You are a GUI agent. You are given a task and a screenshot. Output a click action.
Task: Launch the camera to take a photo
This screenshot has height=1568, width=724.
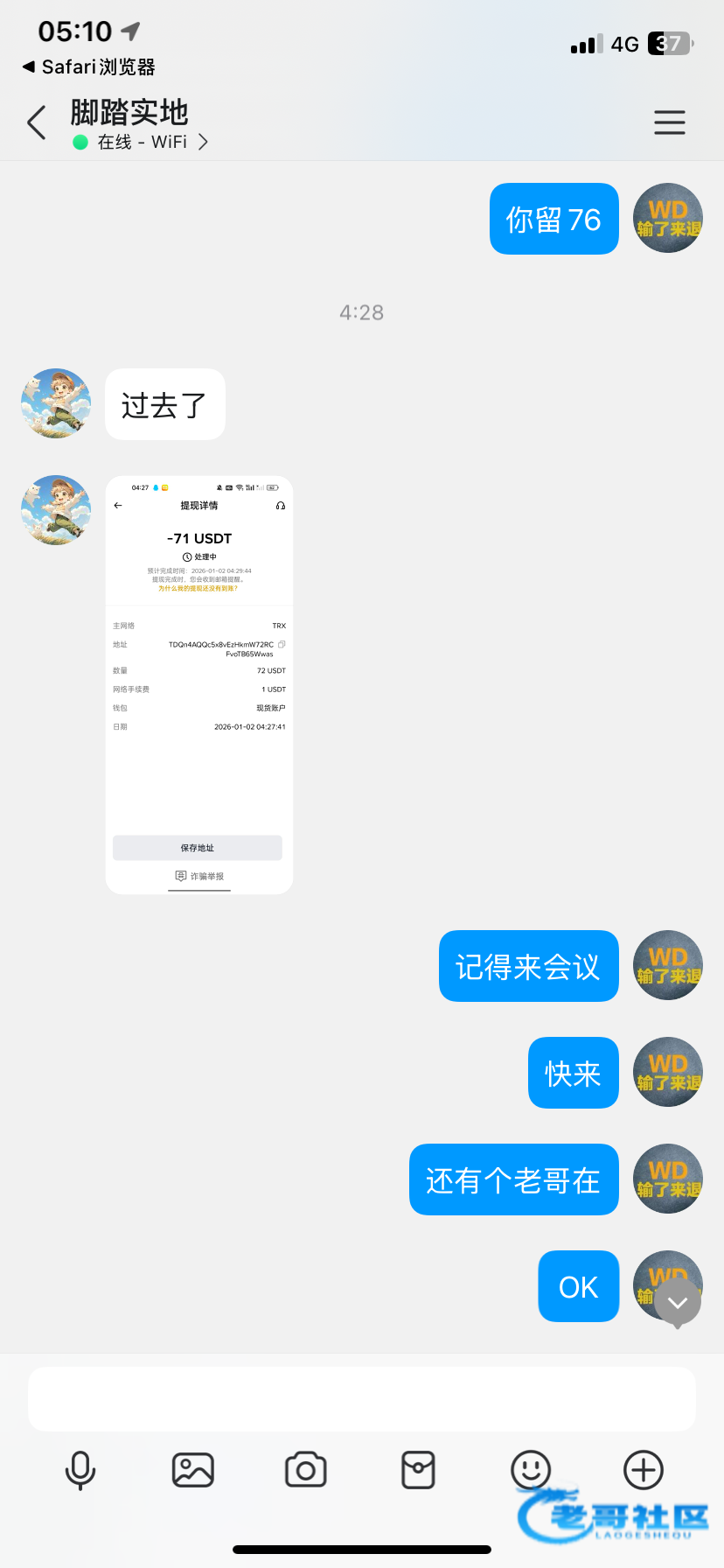[x=306, y=1470]
